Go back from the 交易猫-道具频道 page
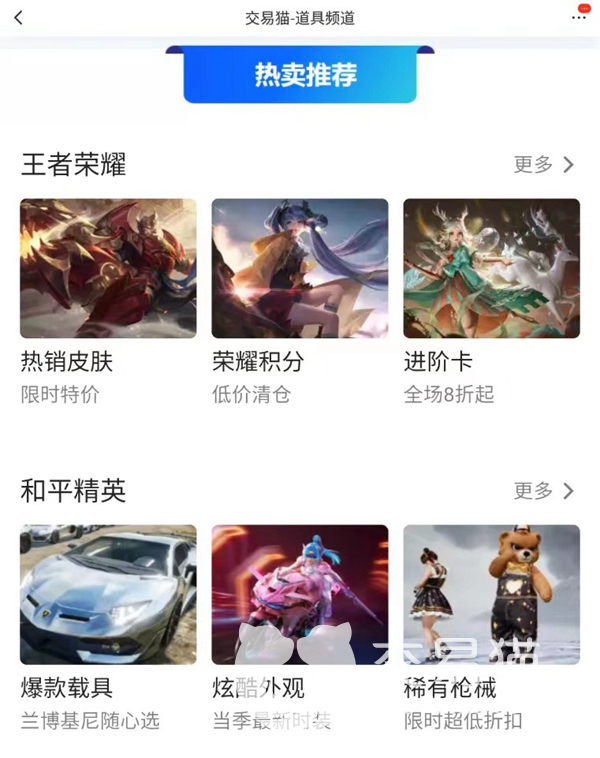The image size is (600, 758). coord(19,18)
